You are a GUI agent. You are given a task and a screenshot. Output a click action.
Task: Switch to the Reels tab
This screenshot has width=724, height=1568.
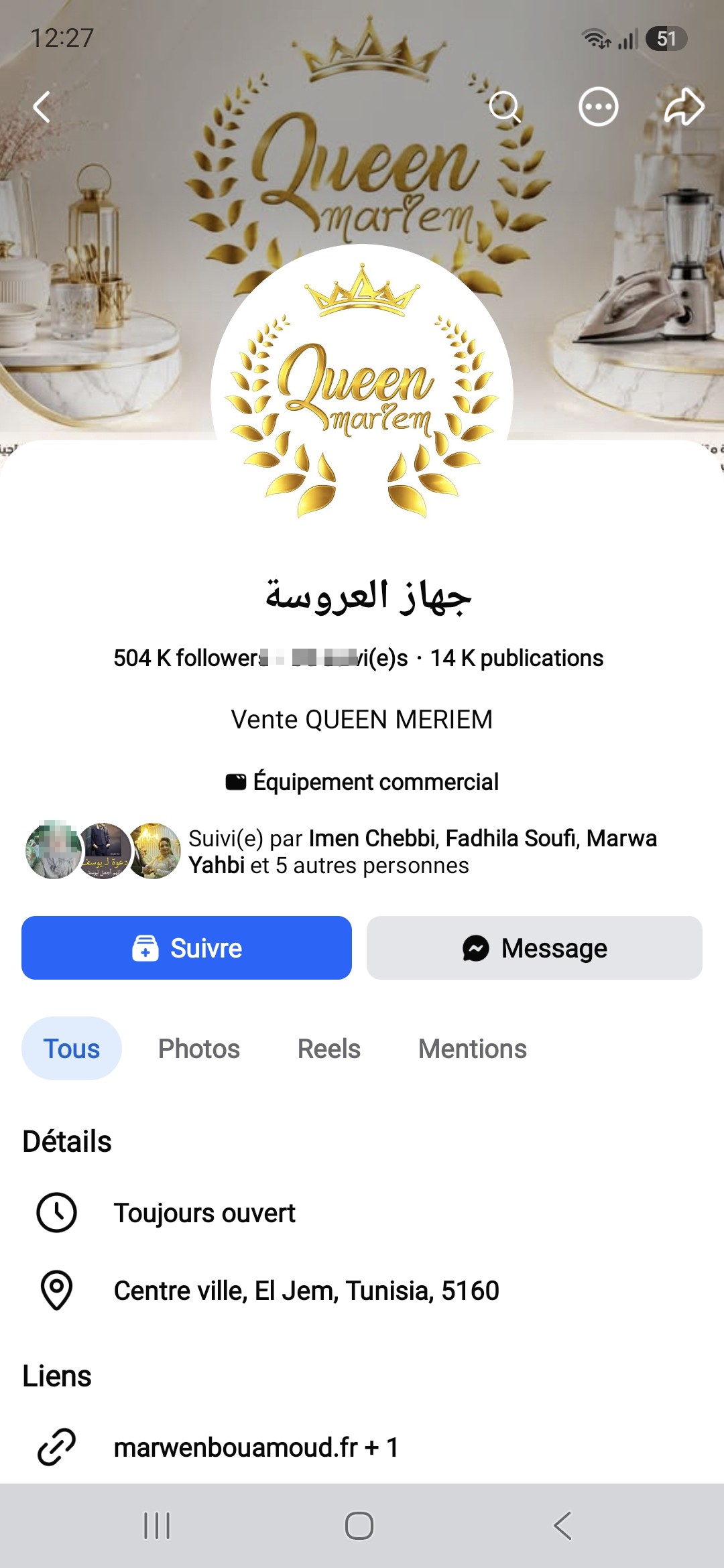tap(329, 1049)
